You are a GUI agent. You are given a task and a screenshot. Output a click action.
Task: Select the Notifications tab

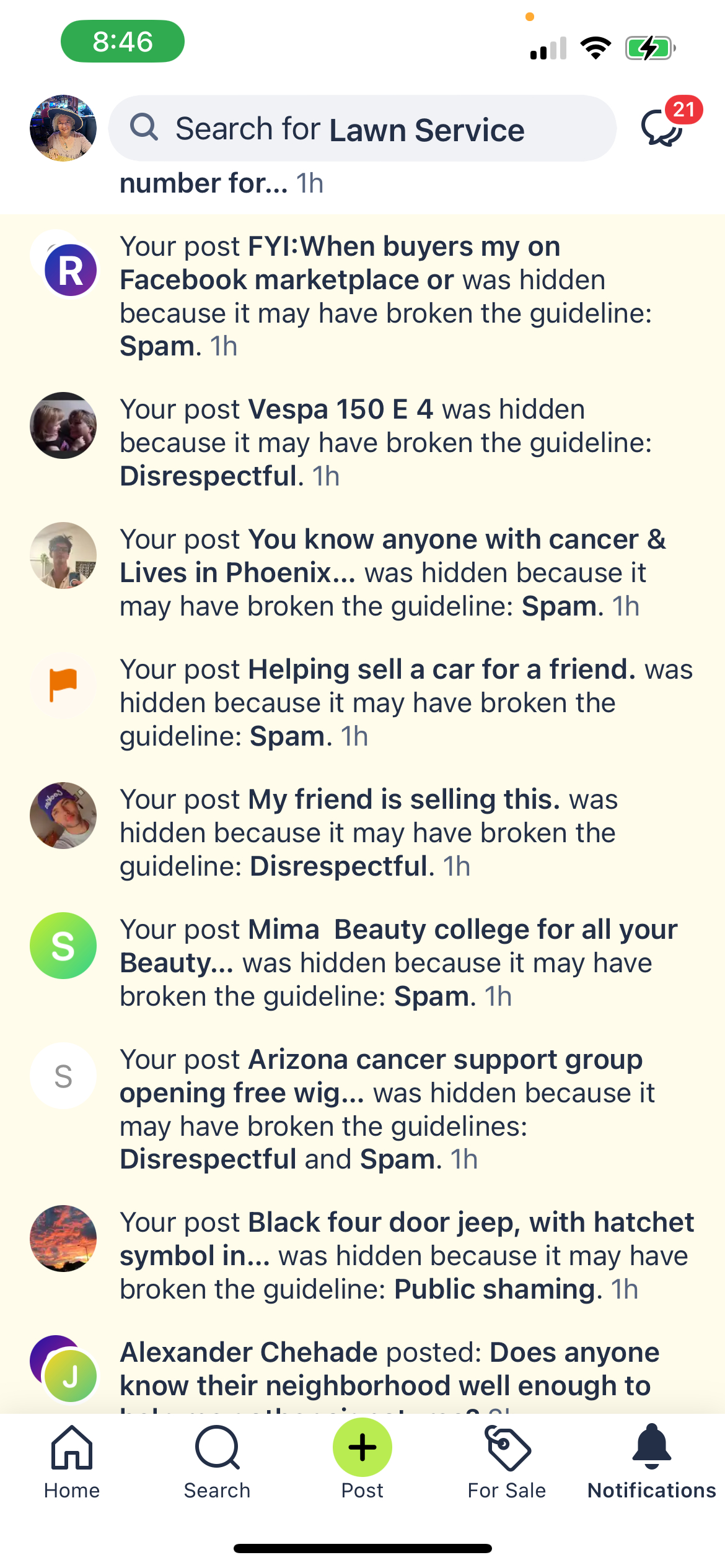click(652, 1461)
